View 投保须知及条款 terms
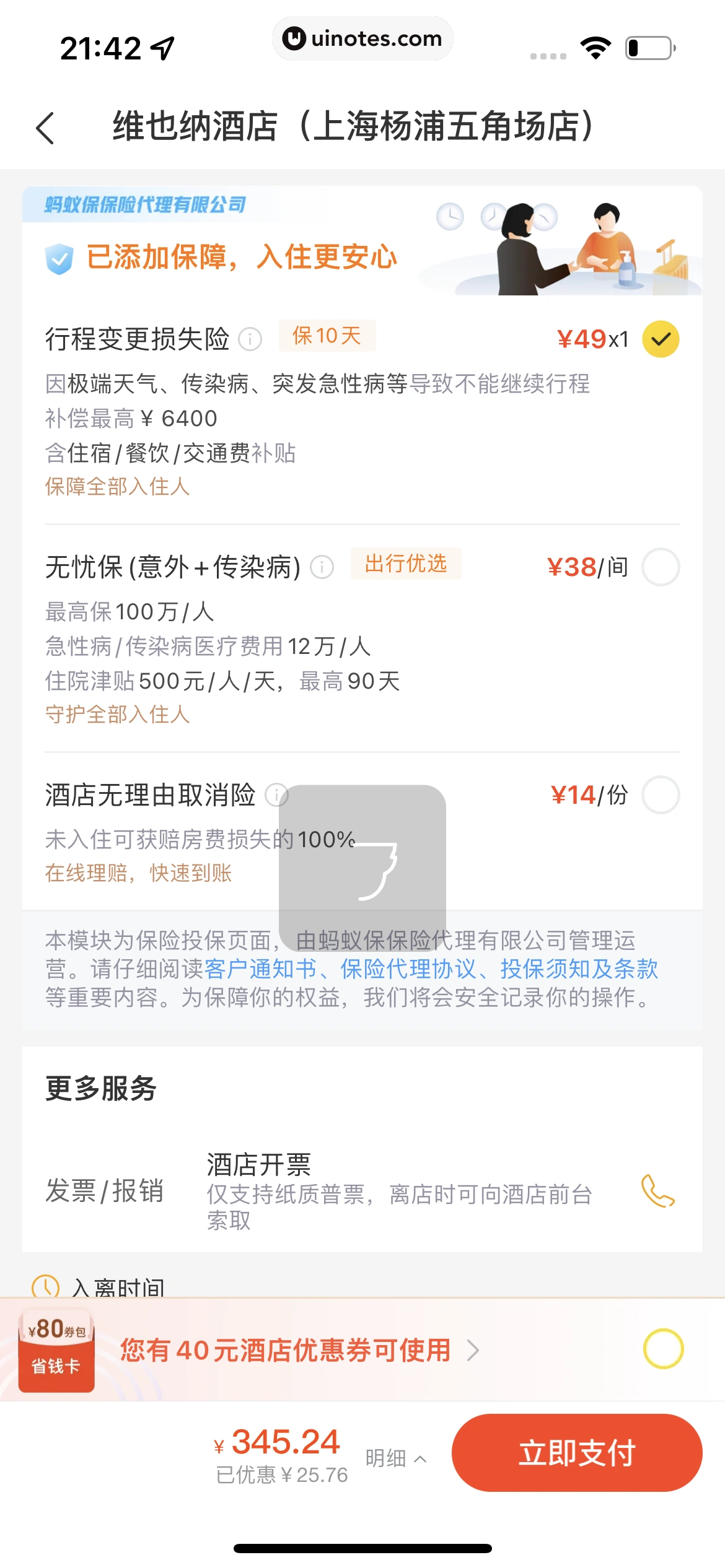 click(x=579, y=969)
